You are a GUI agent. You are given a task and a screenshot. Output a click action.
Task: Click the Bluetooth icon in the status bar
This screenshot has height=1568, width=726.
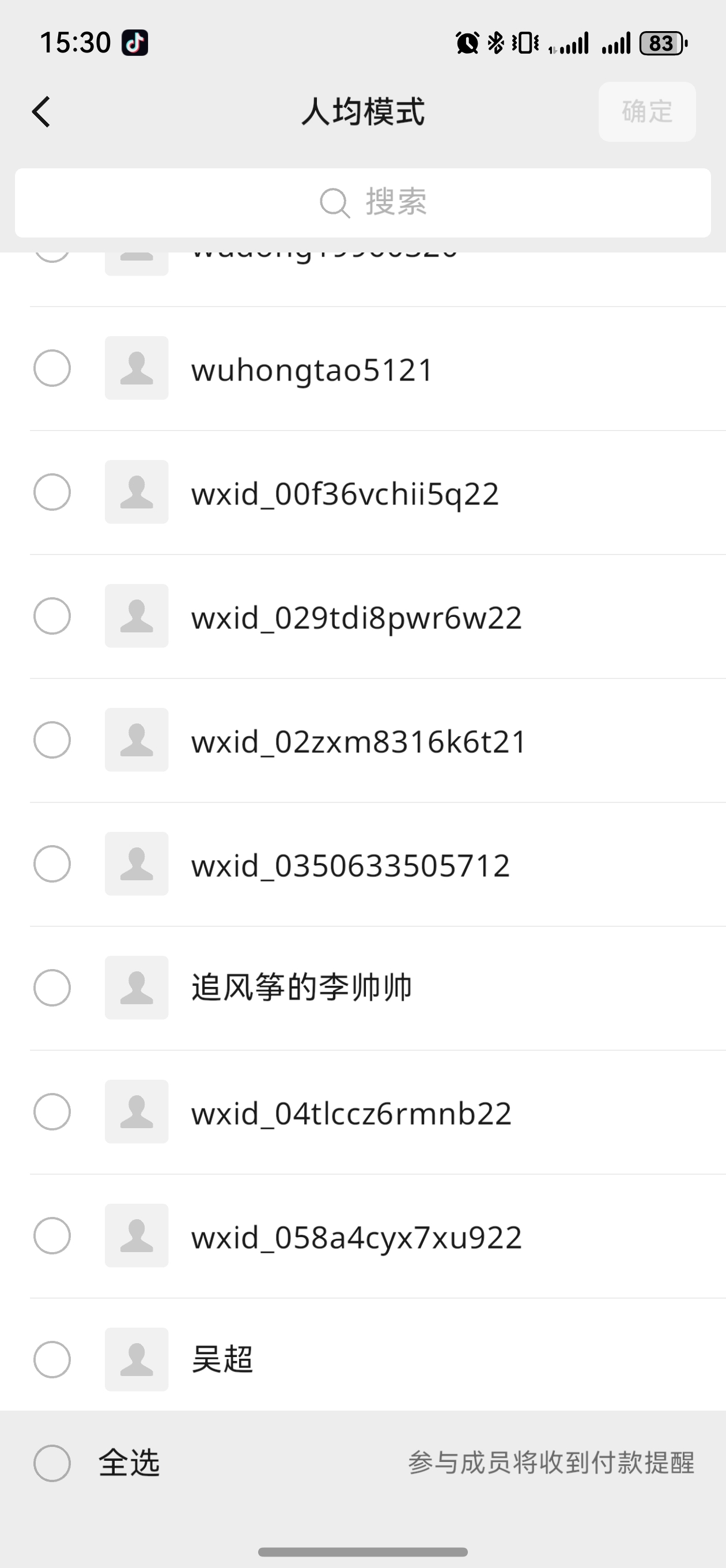(496, 42)
